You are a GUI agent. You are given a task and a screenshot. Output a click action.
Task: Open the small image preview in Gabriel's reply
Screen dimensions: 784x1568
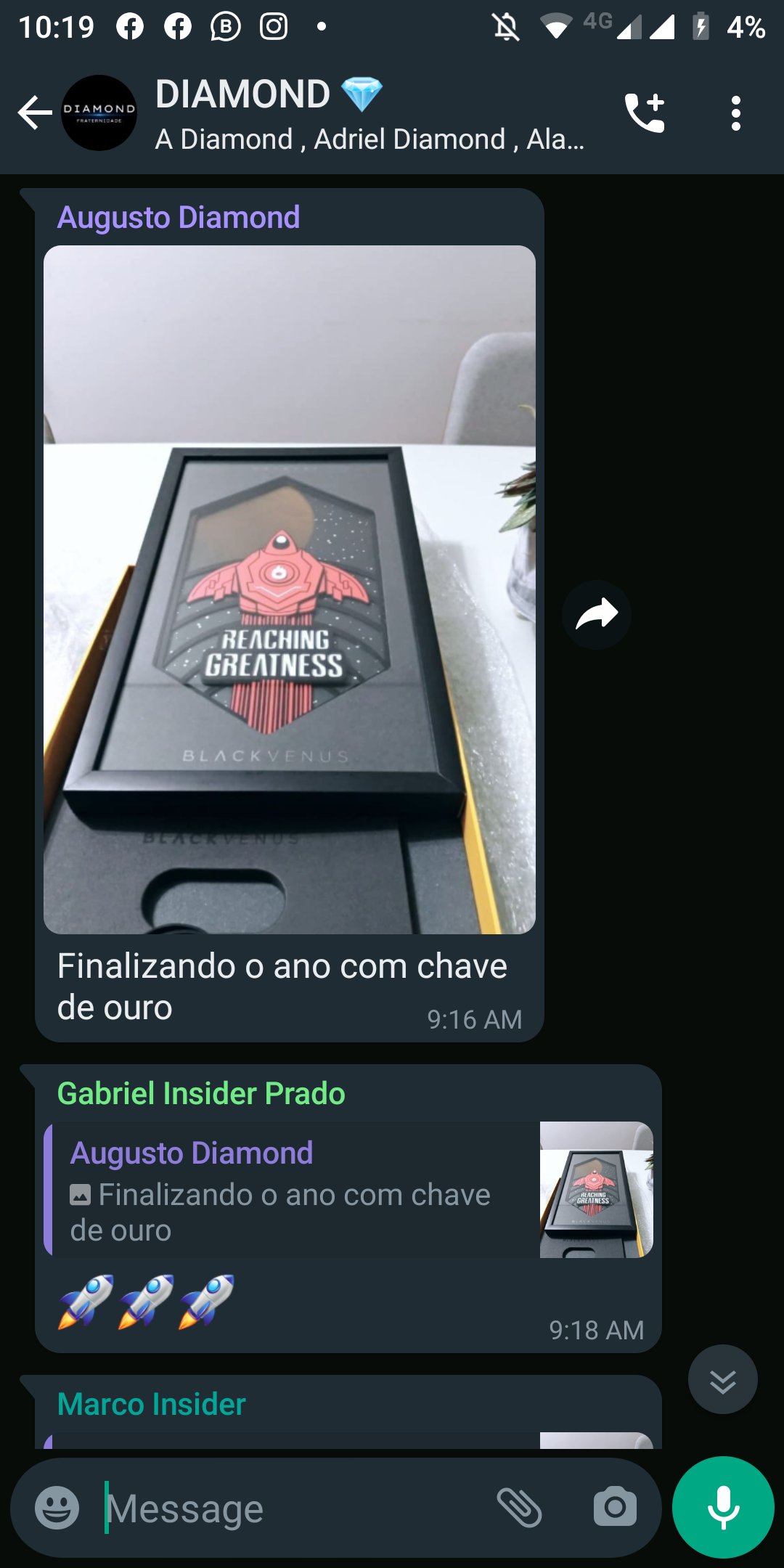(x=595, y=1189)
